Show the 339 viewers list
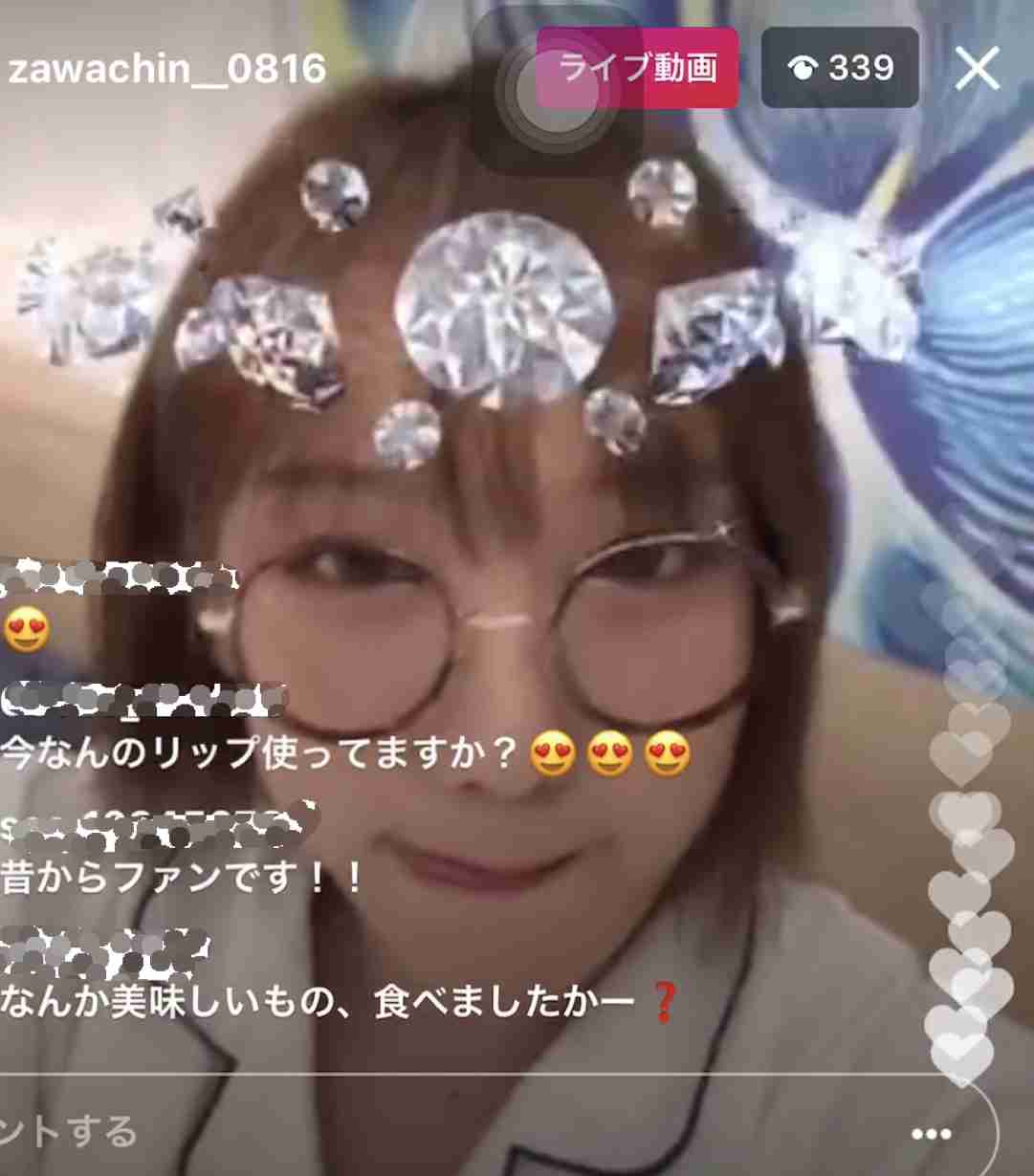Image resolution: width=1034 pixels, height=1176 pixels. pos(839,68)
